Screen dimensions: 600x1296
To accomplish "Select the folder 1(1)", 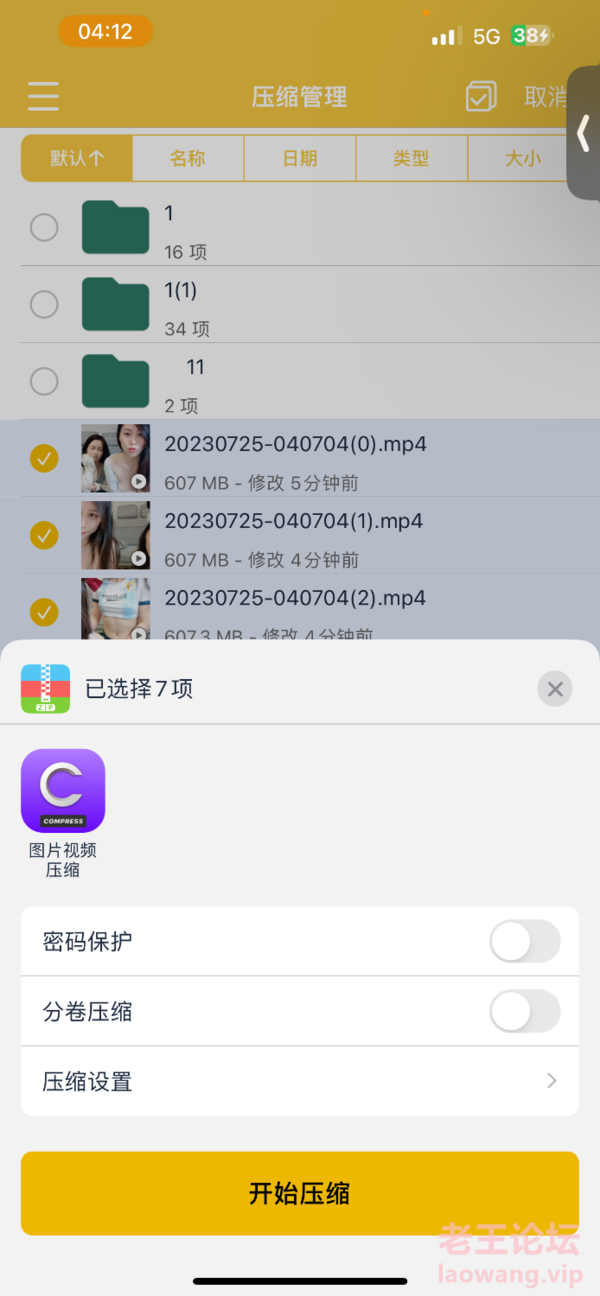I will point(44,304).
